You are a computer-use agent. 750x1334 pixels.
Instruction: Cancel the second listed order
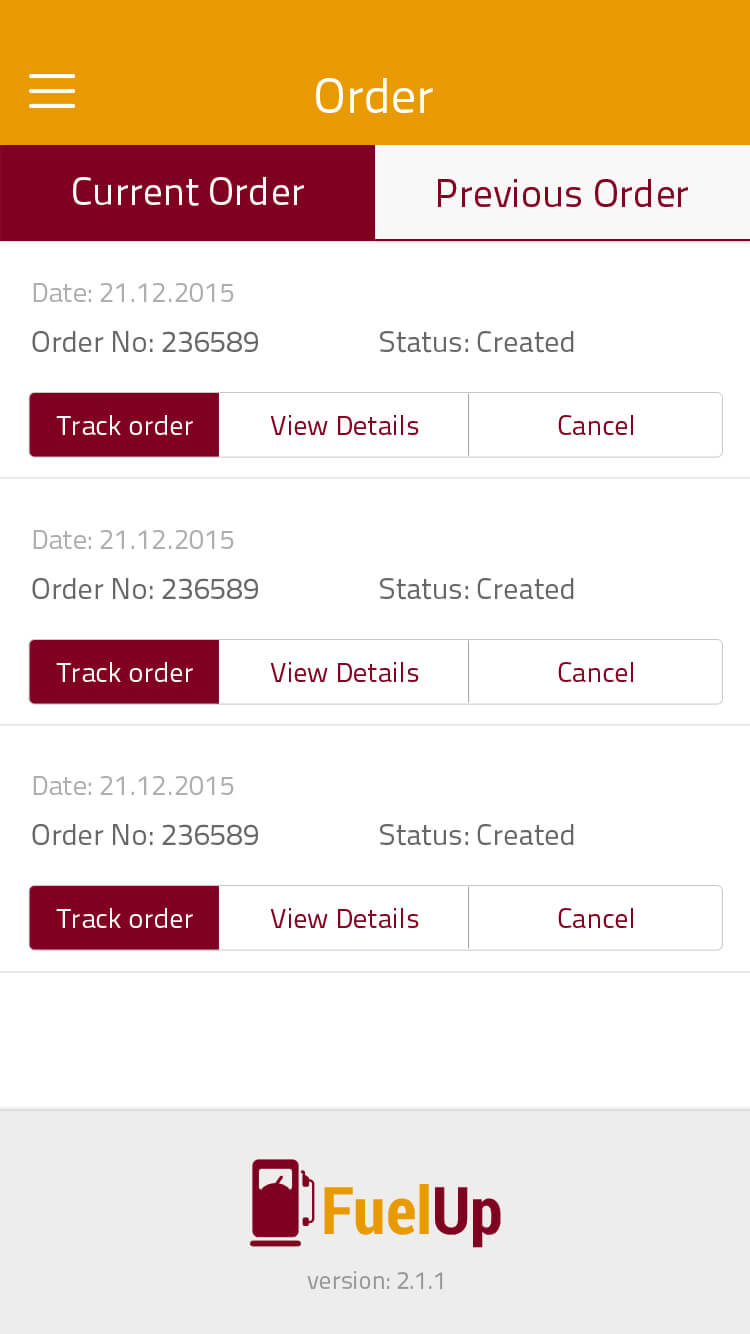click(x=595, y=672)
